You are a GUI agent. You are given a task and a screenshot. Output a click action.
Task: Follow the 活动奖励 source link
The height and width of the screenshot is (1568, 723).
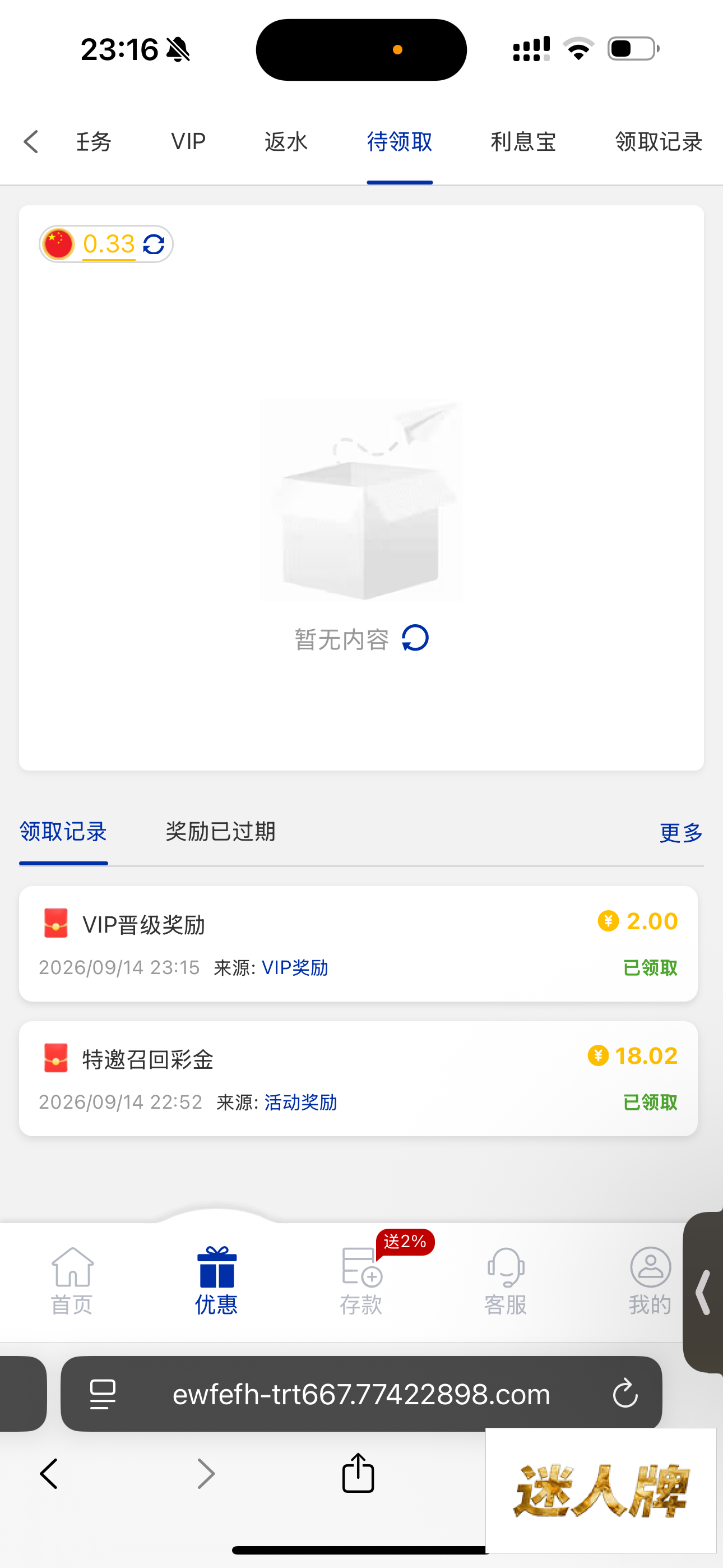[300, 1103]
